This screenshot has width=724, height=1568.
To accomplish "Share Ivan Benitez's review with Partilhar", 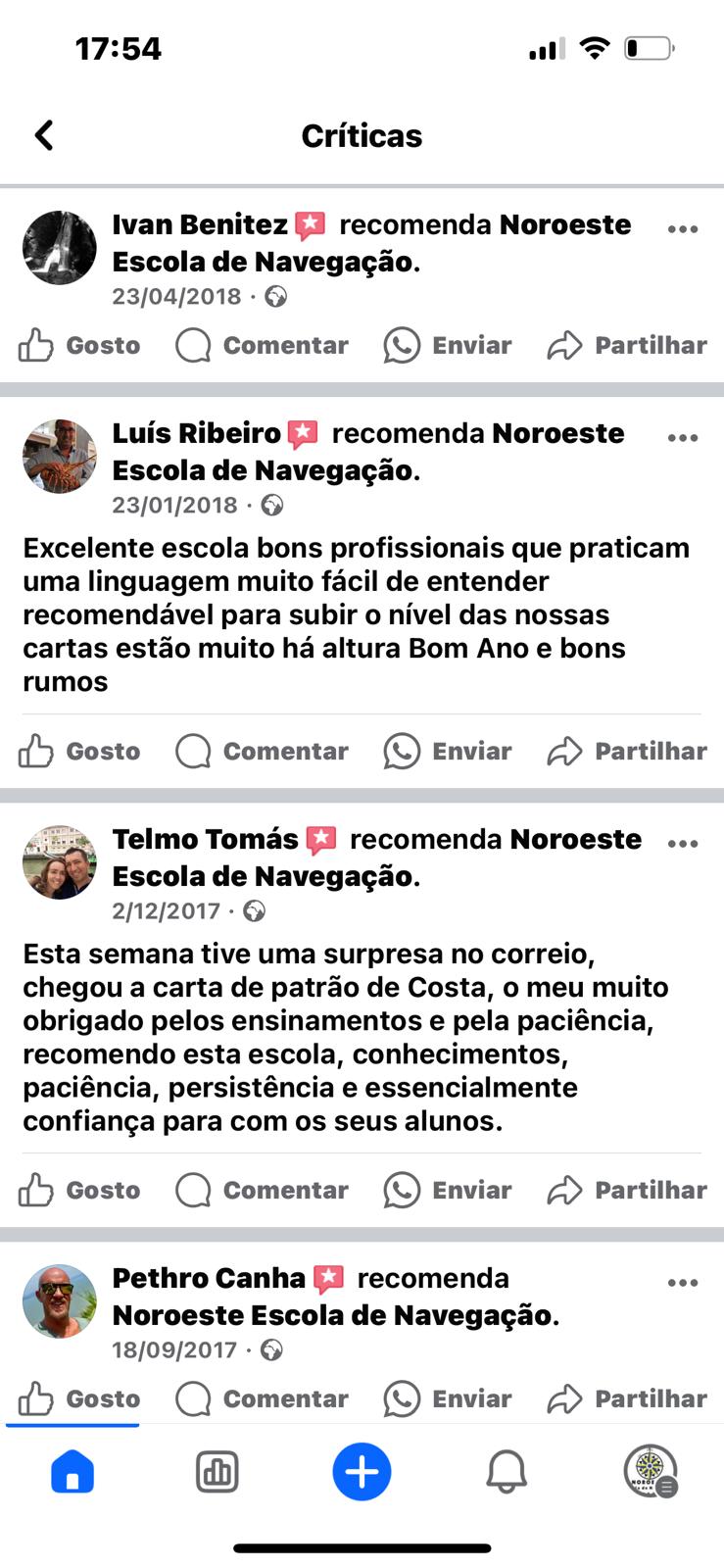I will point(627,345).
